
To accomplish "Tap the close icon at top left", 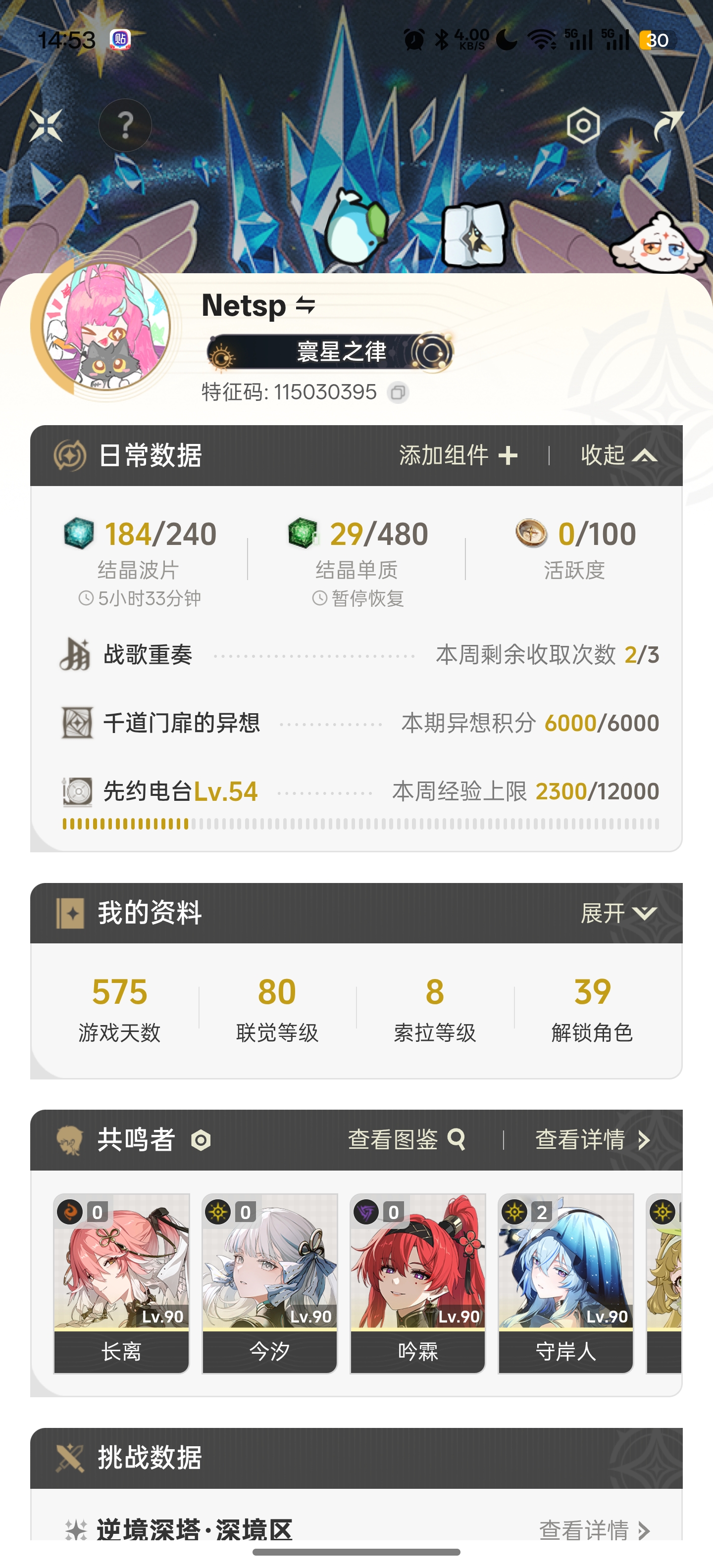I will pos(46,125).
